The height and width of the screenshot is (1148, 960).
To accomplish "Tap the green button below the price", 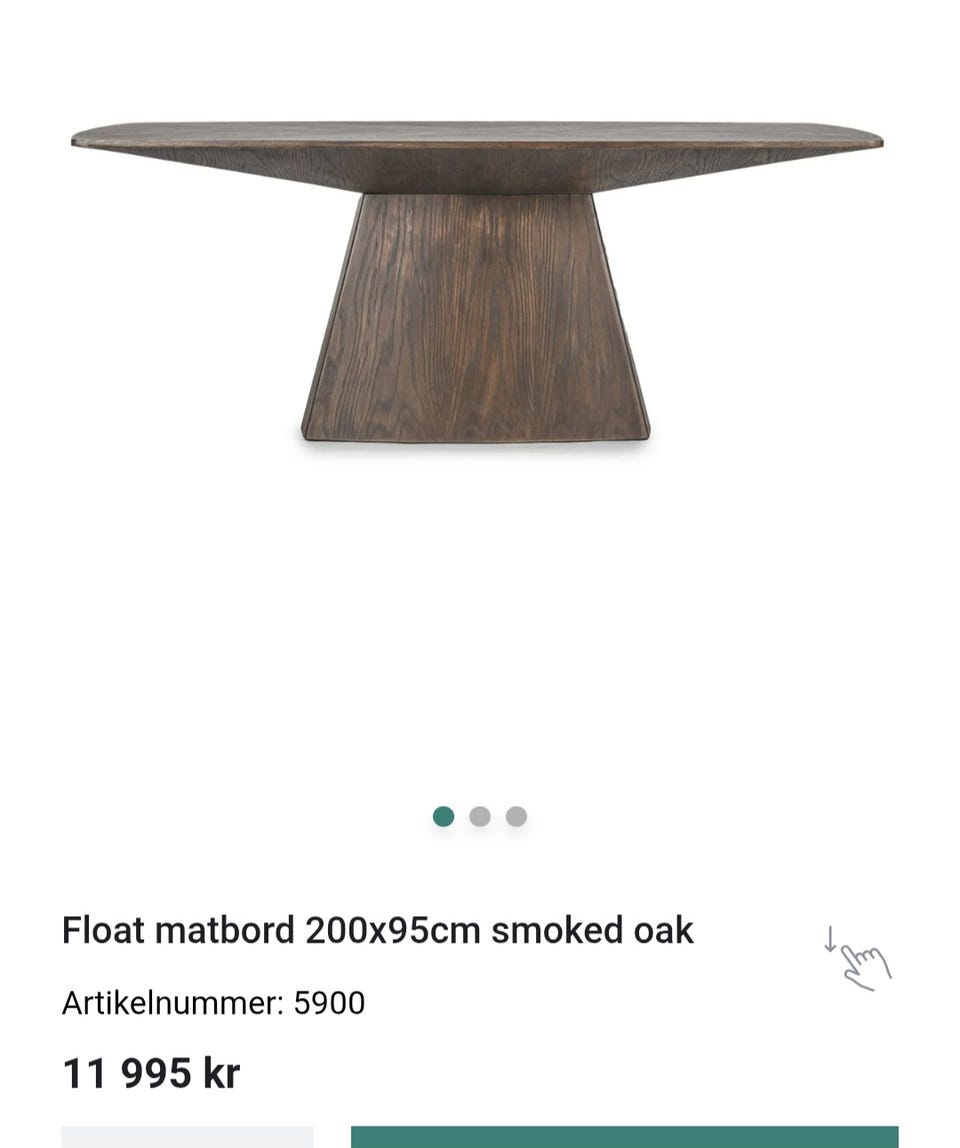I will click(x=624, y=1138).
